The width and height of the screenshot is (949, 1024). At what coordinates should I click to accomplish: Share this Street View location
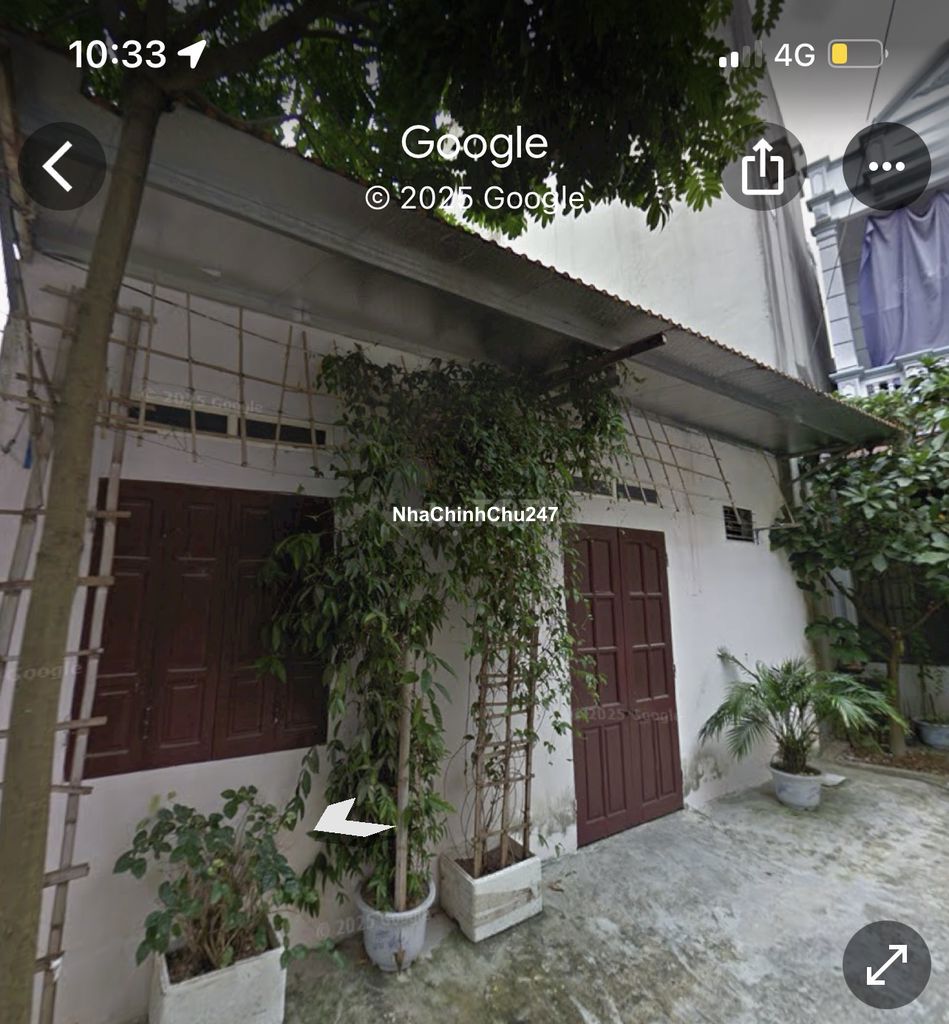pos(763,166)
